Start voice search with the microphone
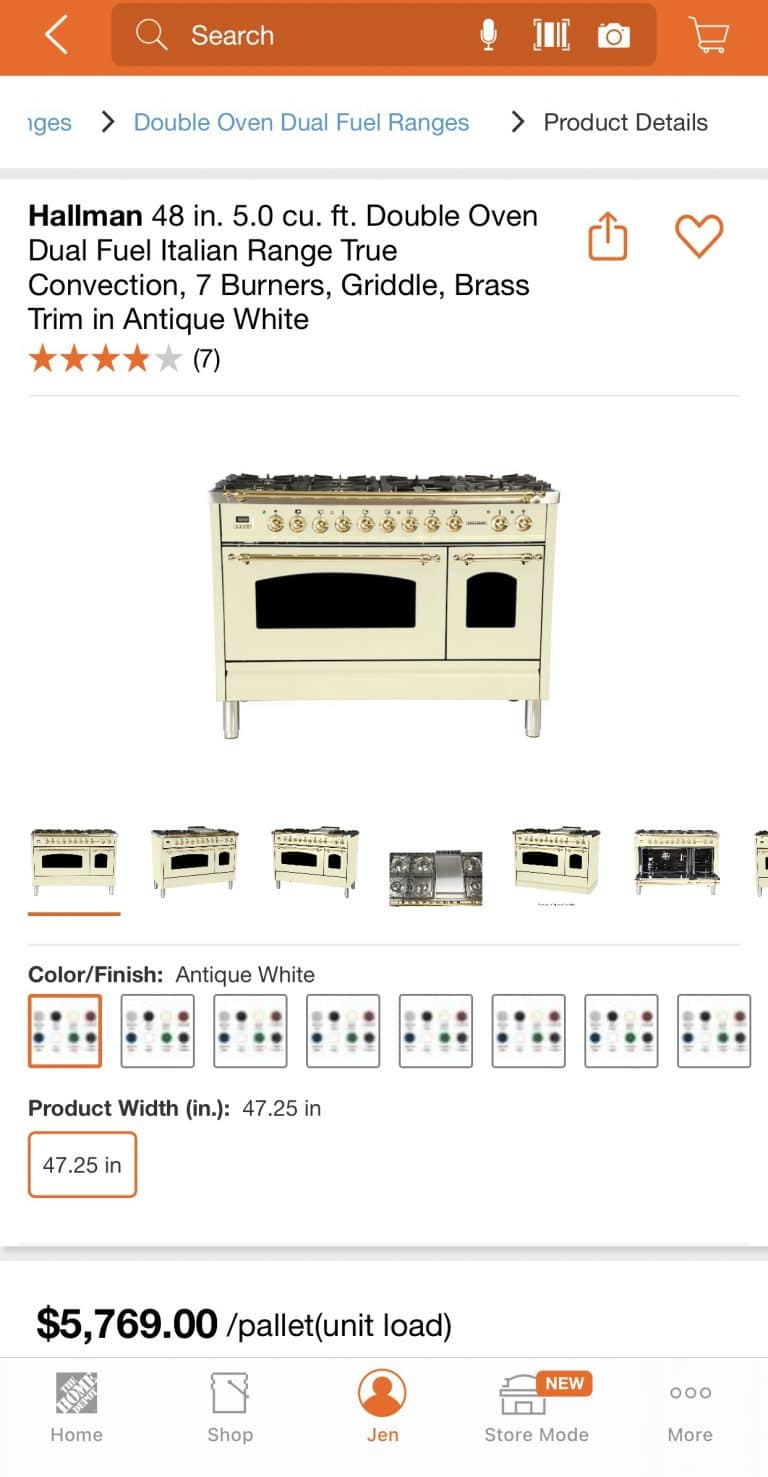 point(488,36)
